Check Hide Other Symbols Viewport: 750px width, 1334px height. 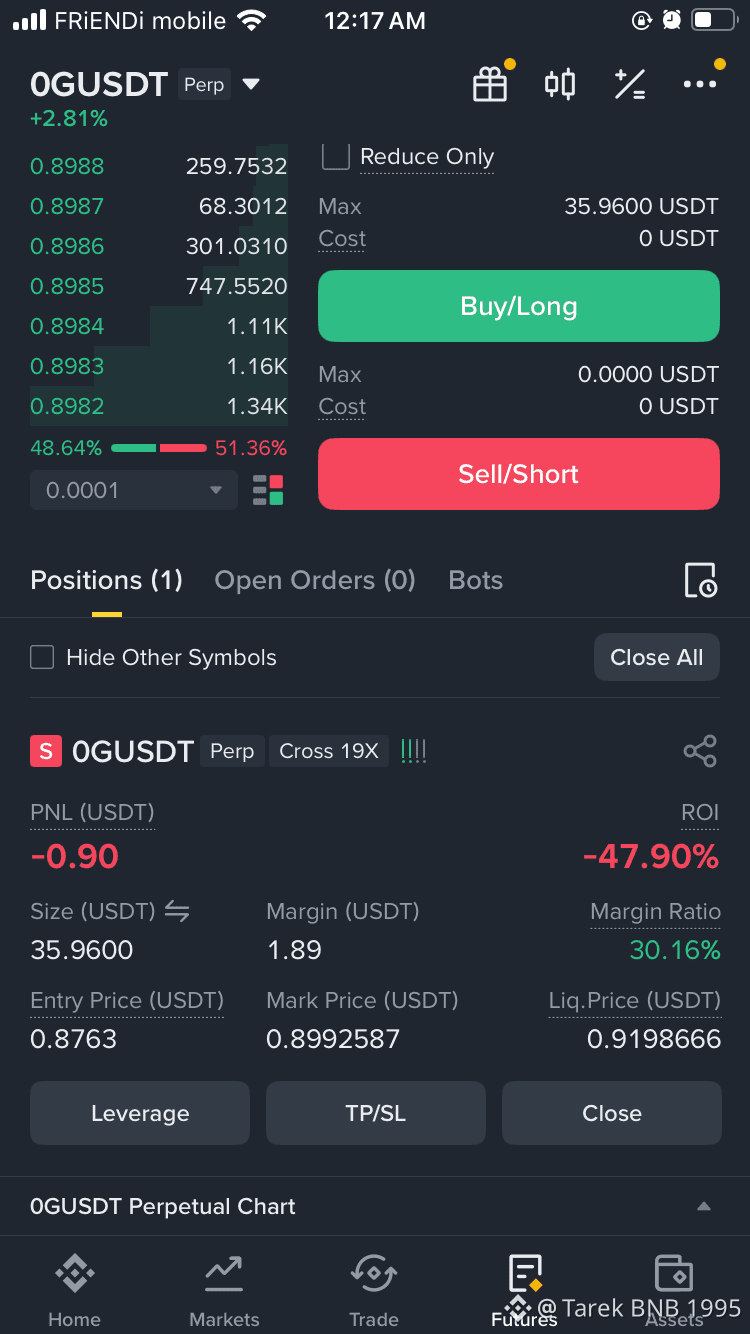pyautogui.click(x=42, y=657)
